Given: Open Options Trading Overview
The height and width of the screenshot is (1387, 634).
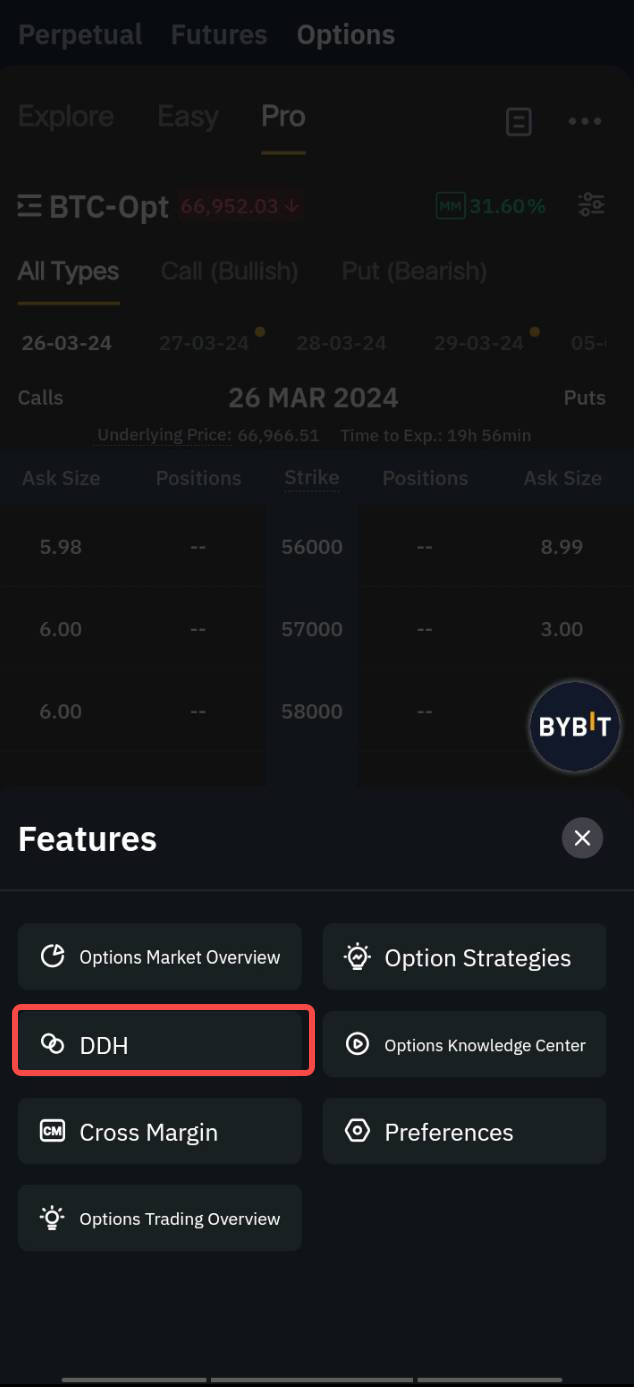Looking at the screenshot, I should [x=159, y=1218].
